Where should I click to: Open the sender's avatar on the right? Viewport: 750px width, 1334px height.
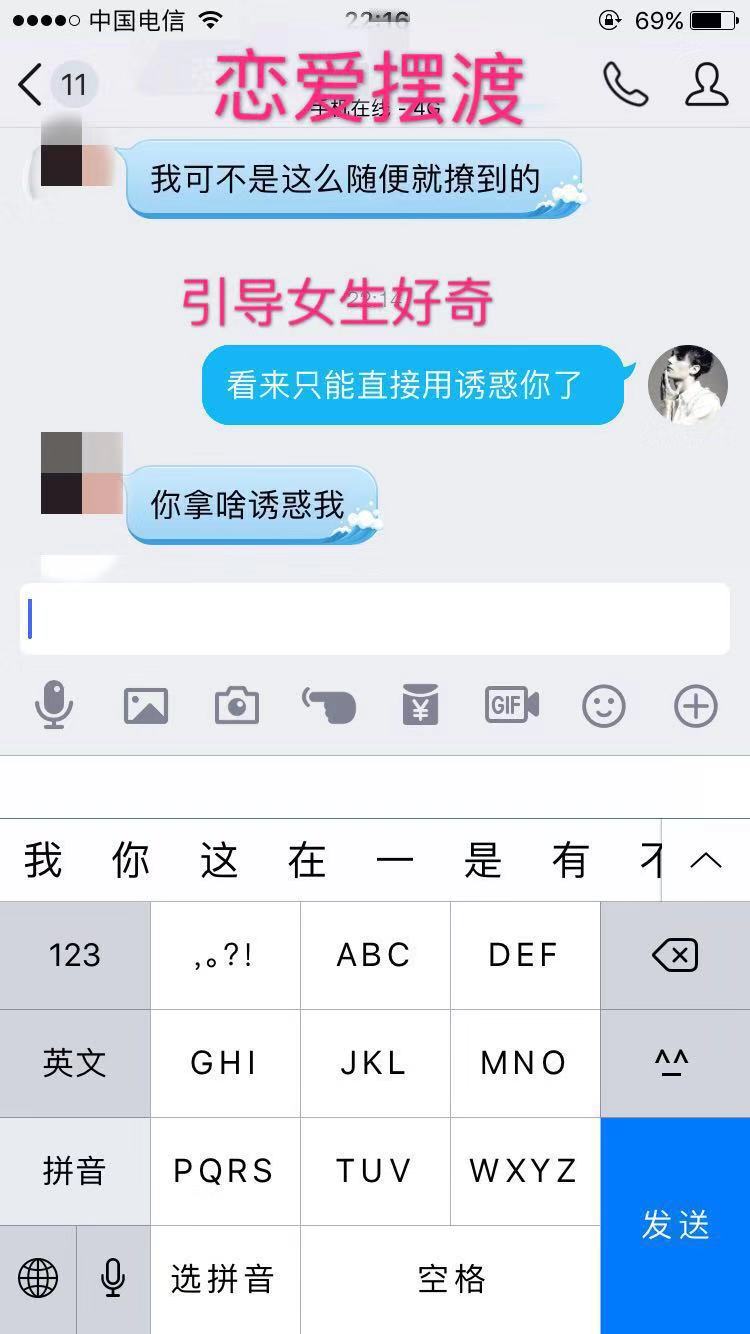[x=687, y=385]
